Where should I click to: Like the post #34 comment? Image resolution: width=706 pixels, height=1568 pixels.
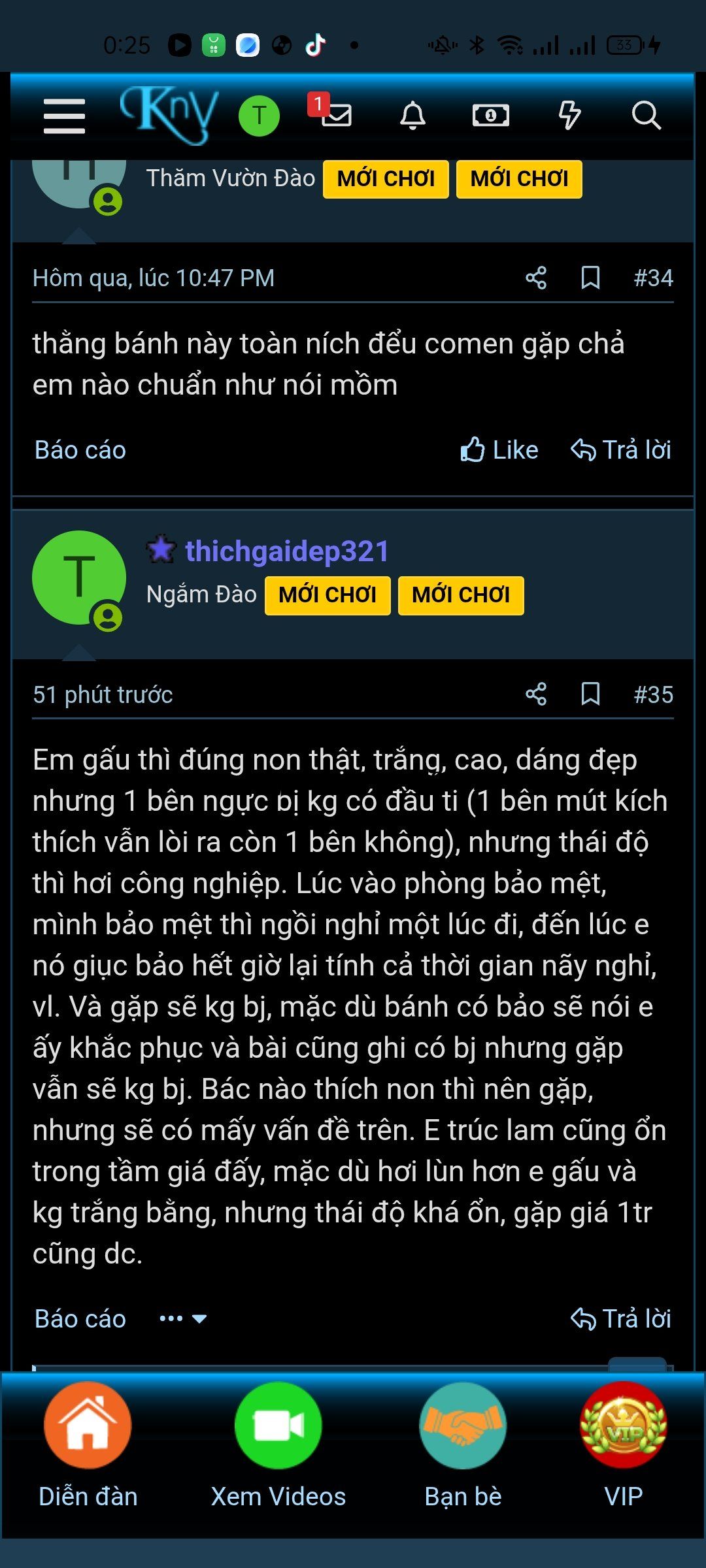click(499, 450)
